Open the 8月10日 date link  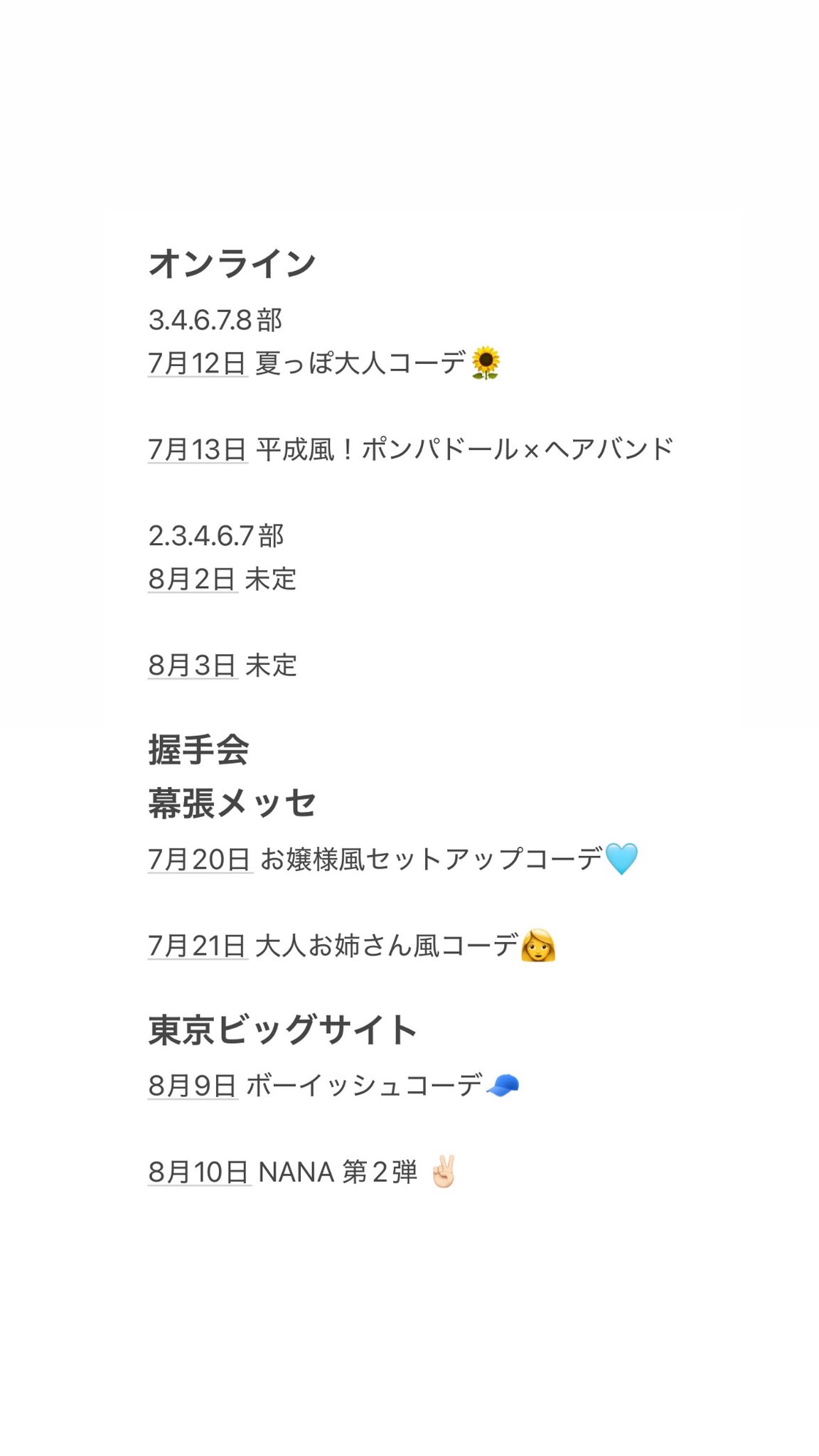tap(199, 1172)
